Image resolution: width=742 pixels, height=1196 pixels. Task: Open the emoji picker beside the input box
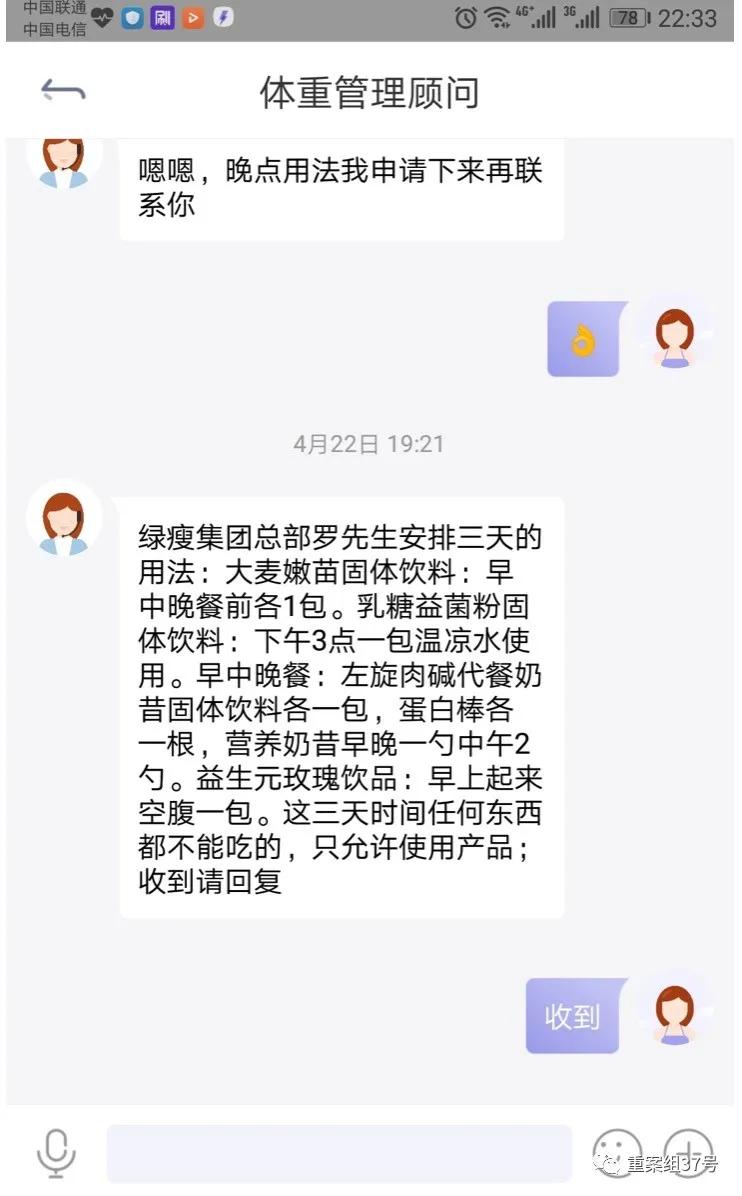coord(617,1152)
